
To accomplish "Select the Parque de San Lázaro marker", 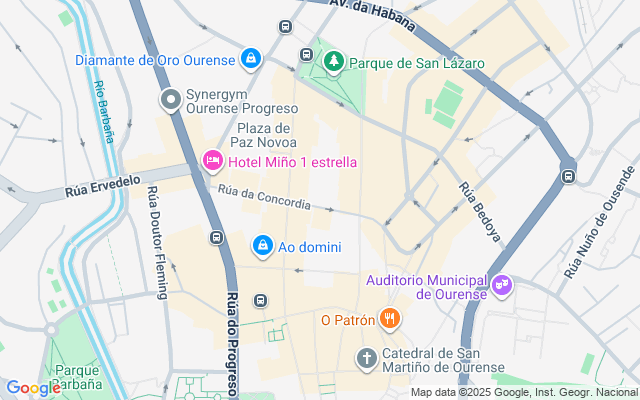I will point(333,63).
